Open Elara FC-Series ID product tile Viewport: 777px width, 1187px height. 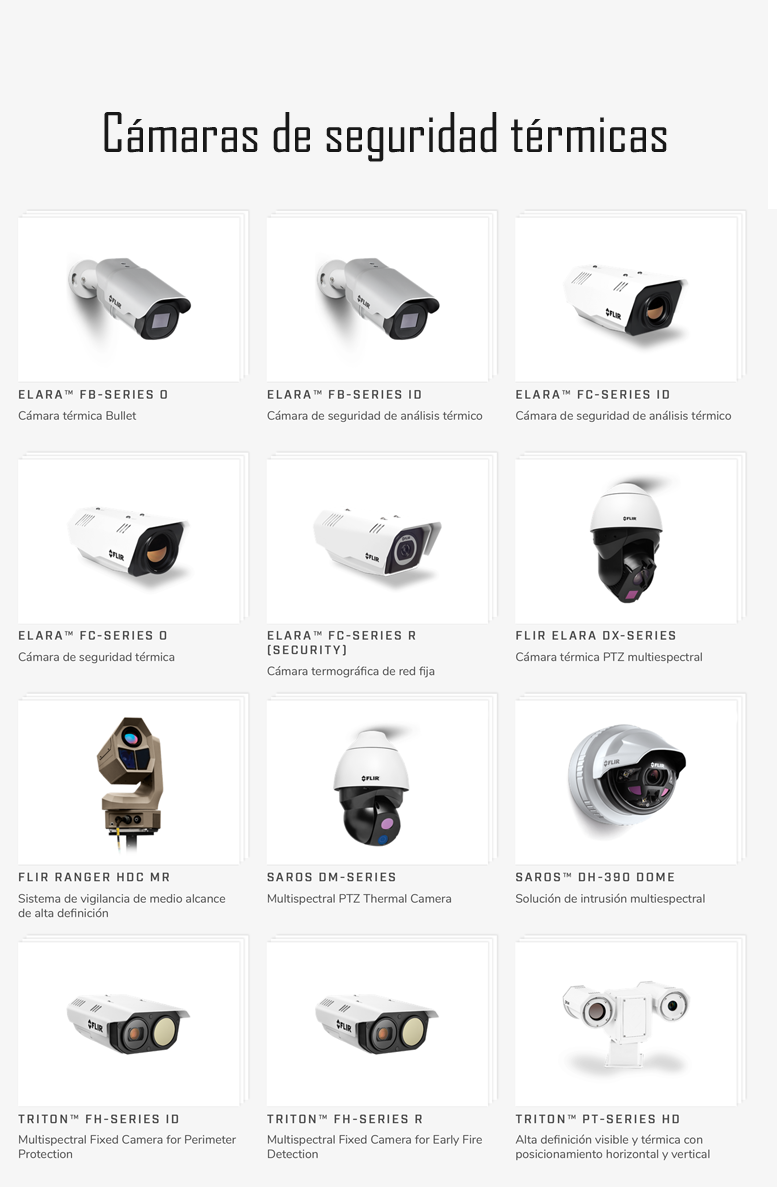point(626,299)
